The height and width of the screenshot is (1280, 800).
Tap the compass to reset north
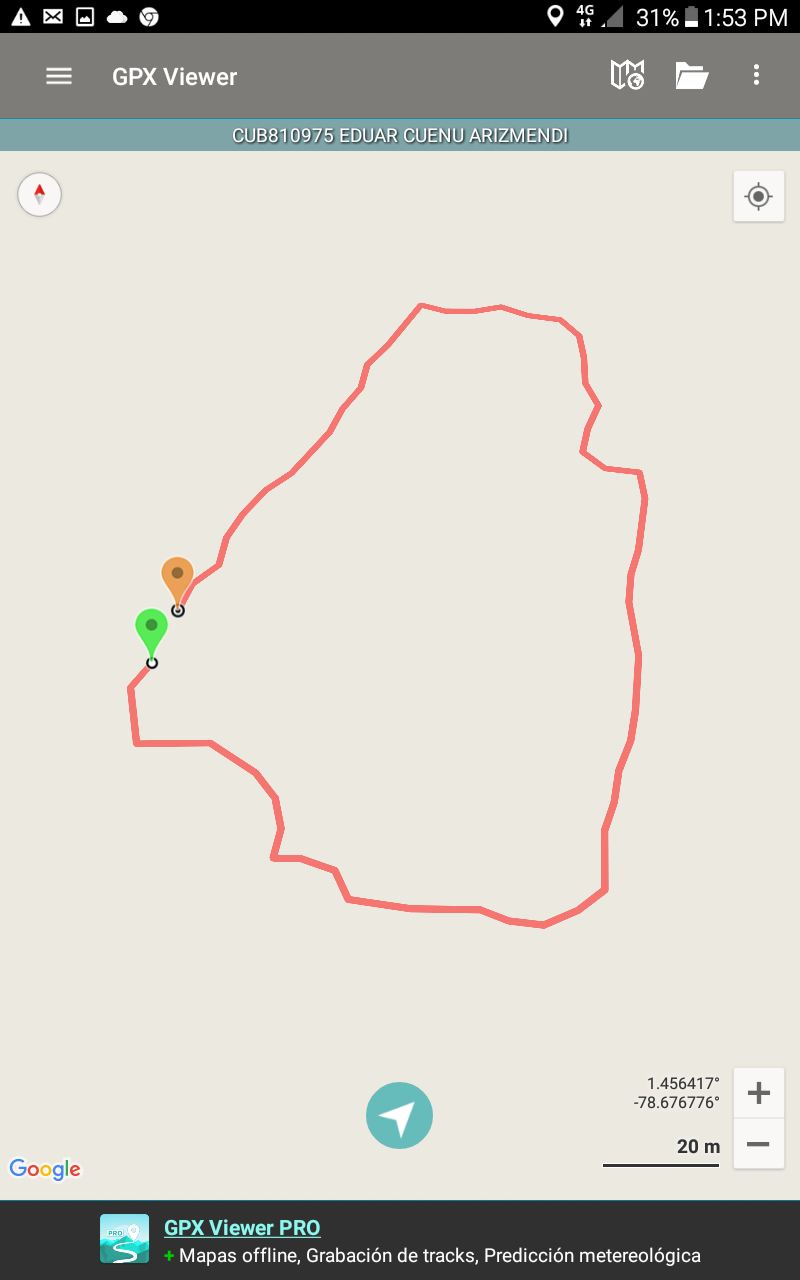pyautogui.click(x=40, y=194)
